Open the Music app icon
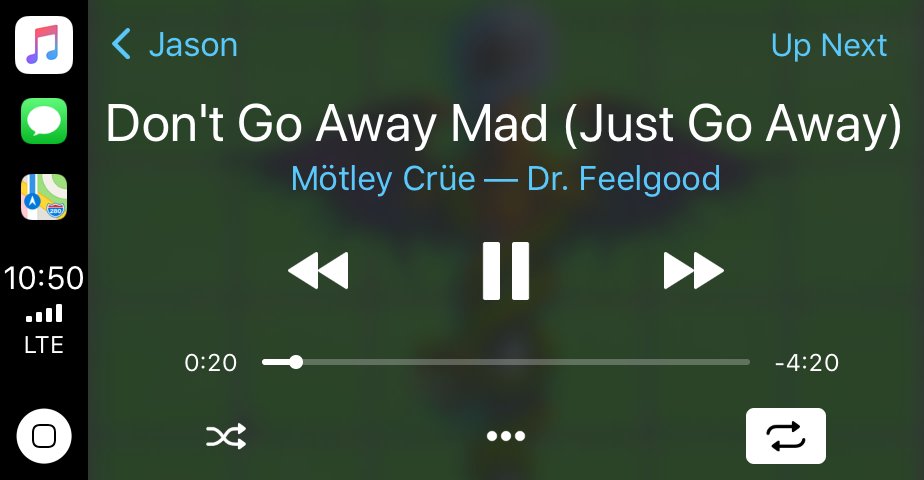 (44, 45)
